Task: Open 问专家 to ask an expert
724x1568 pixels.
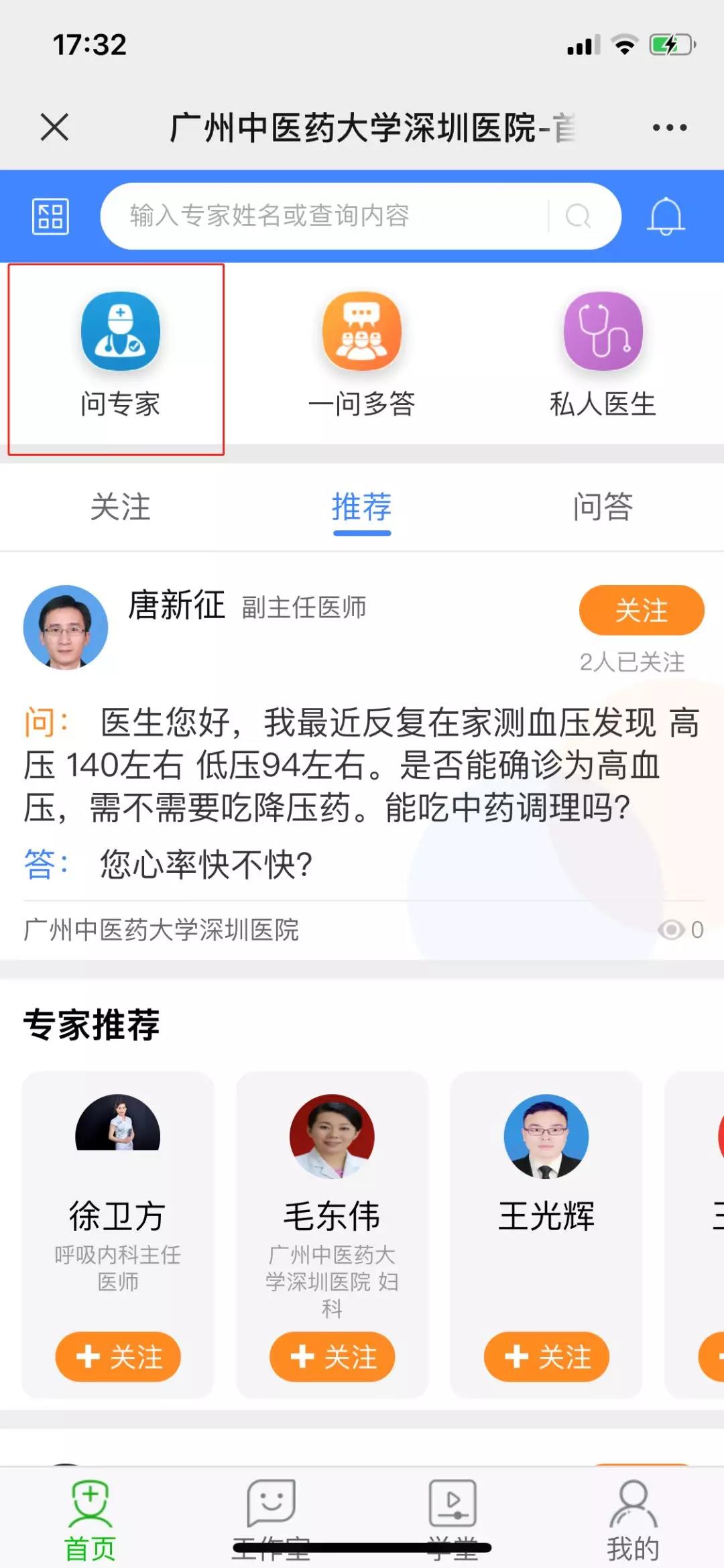Action: [x=120, y=355]
